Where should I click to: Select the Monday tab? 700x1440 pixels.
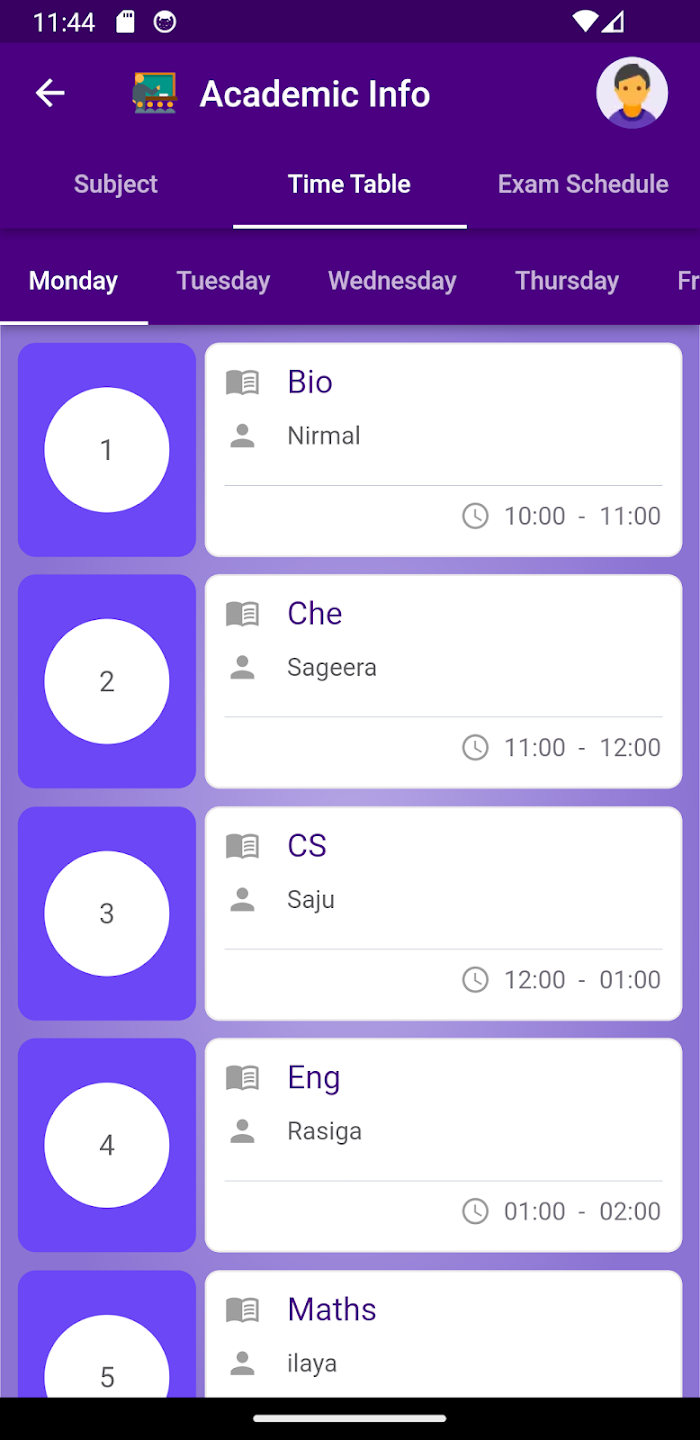coord(74,281)
